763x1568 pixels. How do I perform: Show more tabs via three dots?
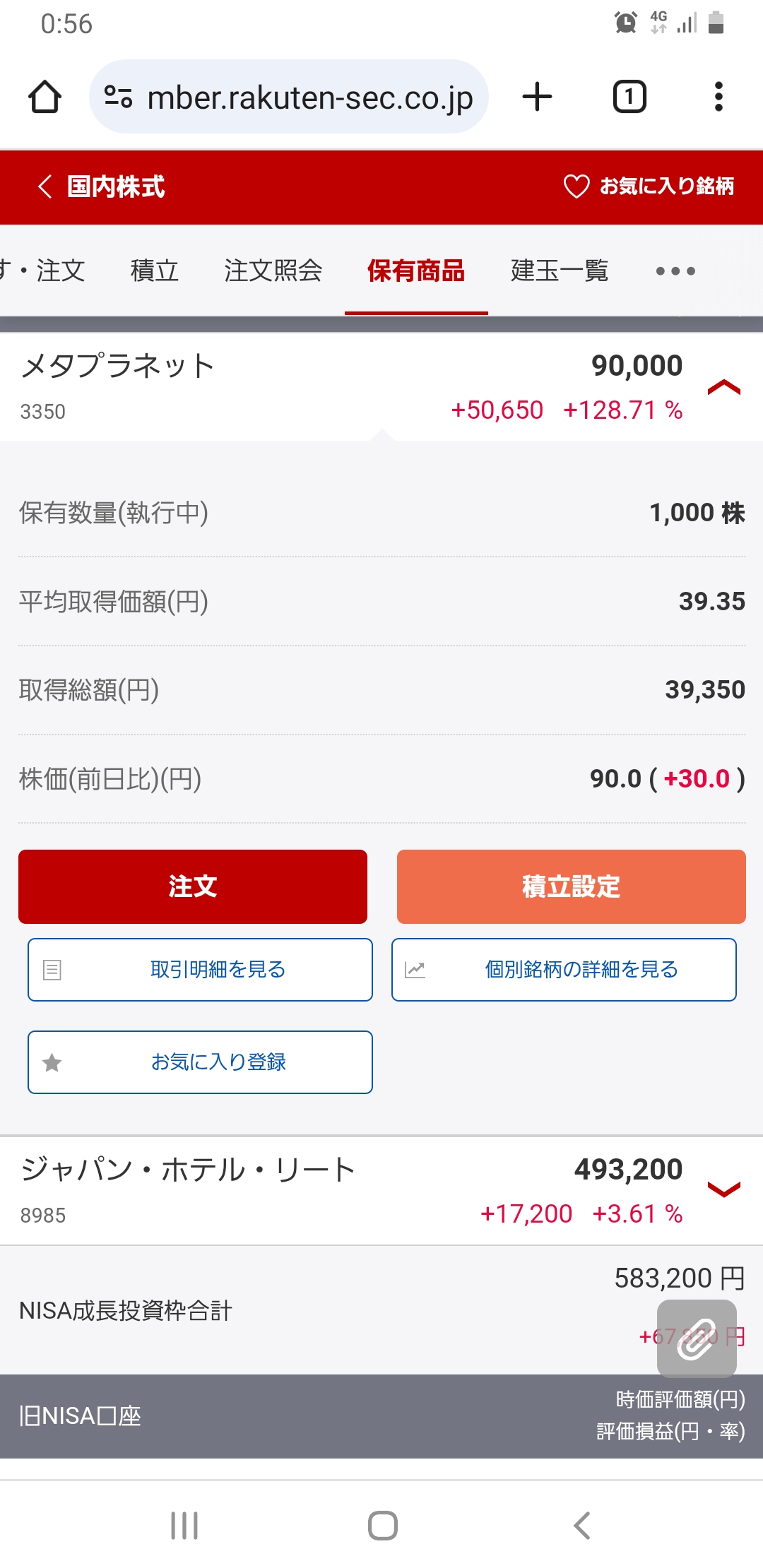click(x=675, y=271)
